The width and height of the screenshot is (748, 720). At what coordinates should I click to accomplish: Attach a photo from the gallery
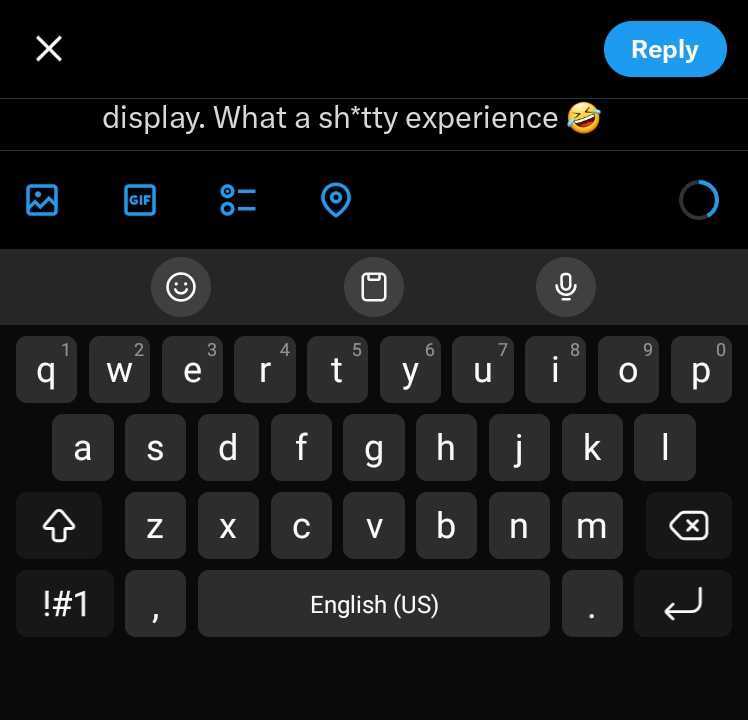coord(42,200)
